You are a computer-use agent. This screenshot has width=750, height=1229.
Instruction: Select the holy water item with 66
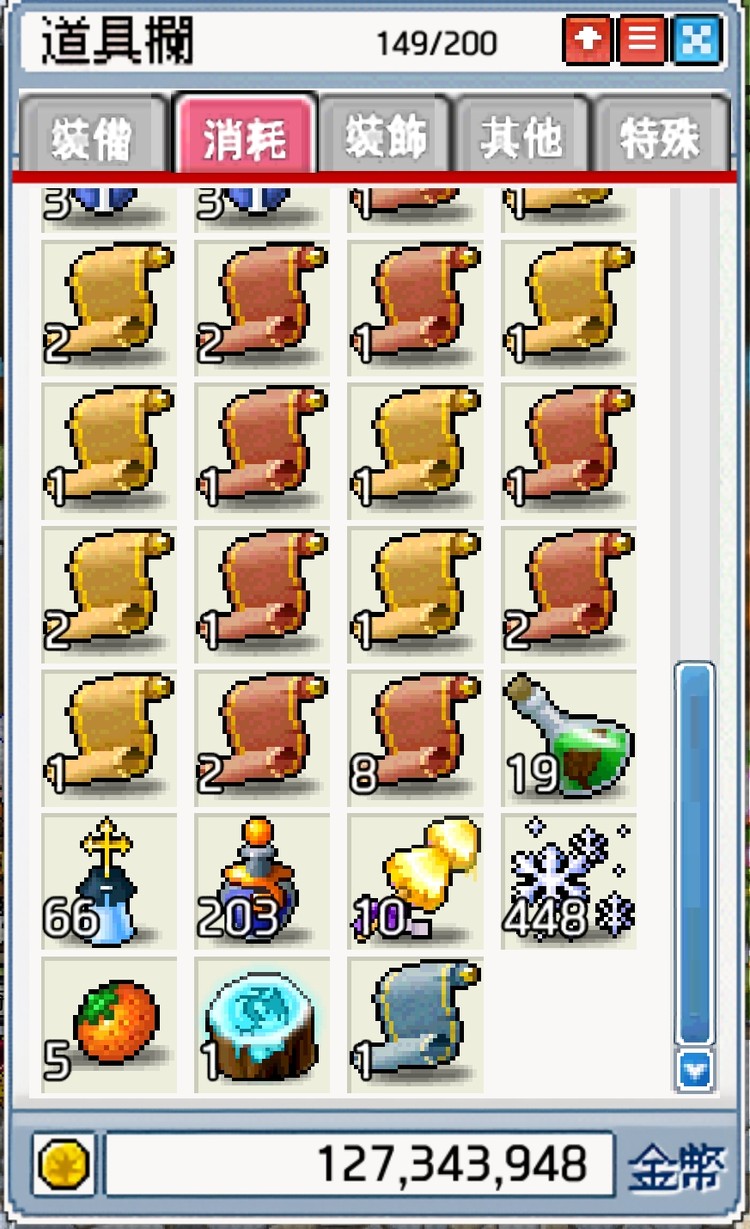[x=108, y=881]
